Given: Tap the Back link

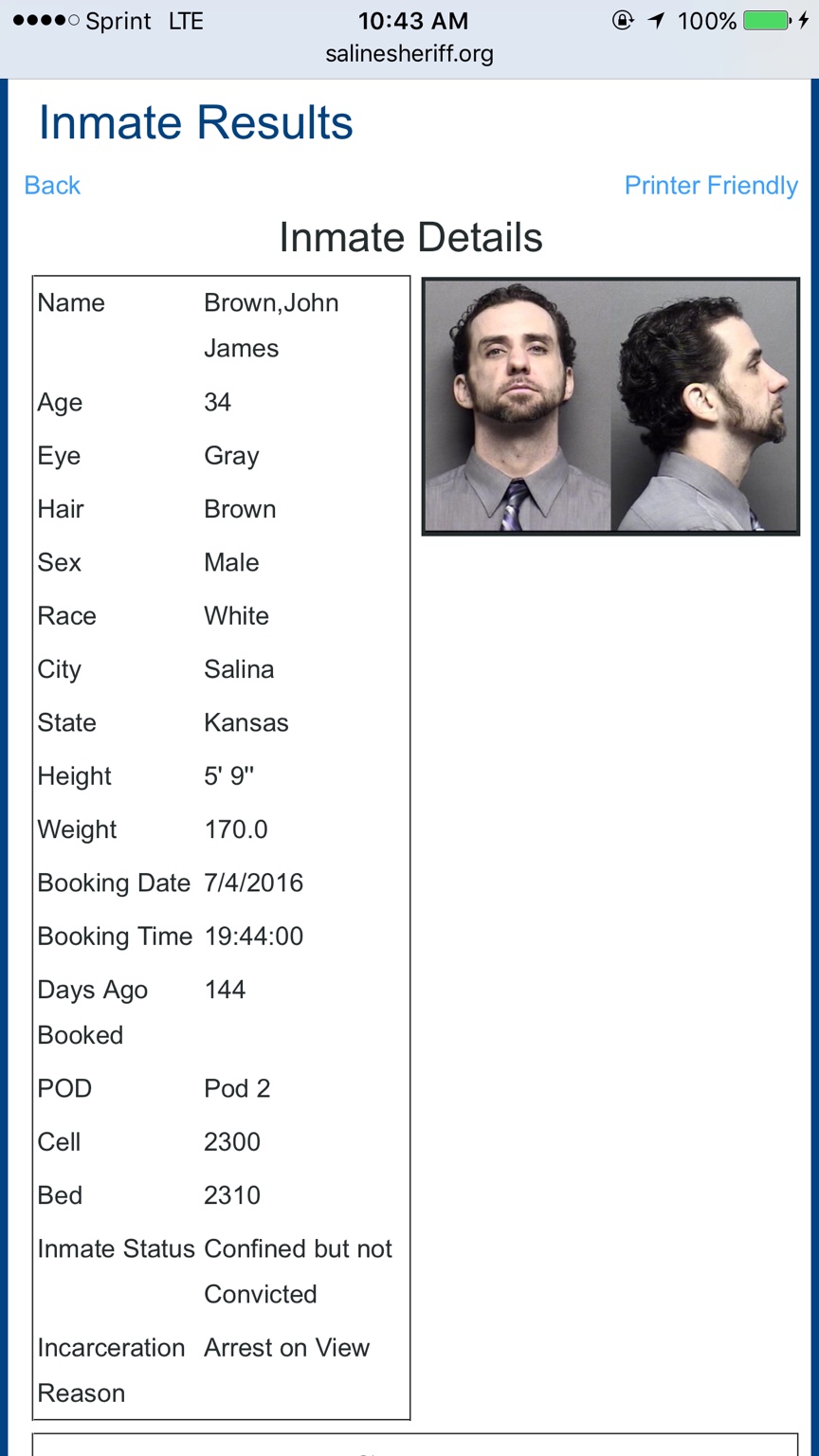Looking at the screenshot, I should [52, 186].
